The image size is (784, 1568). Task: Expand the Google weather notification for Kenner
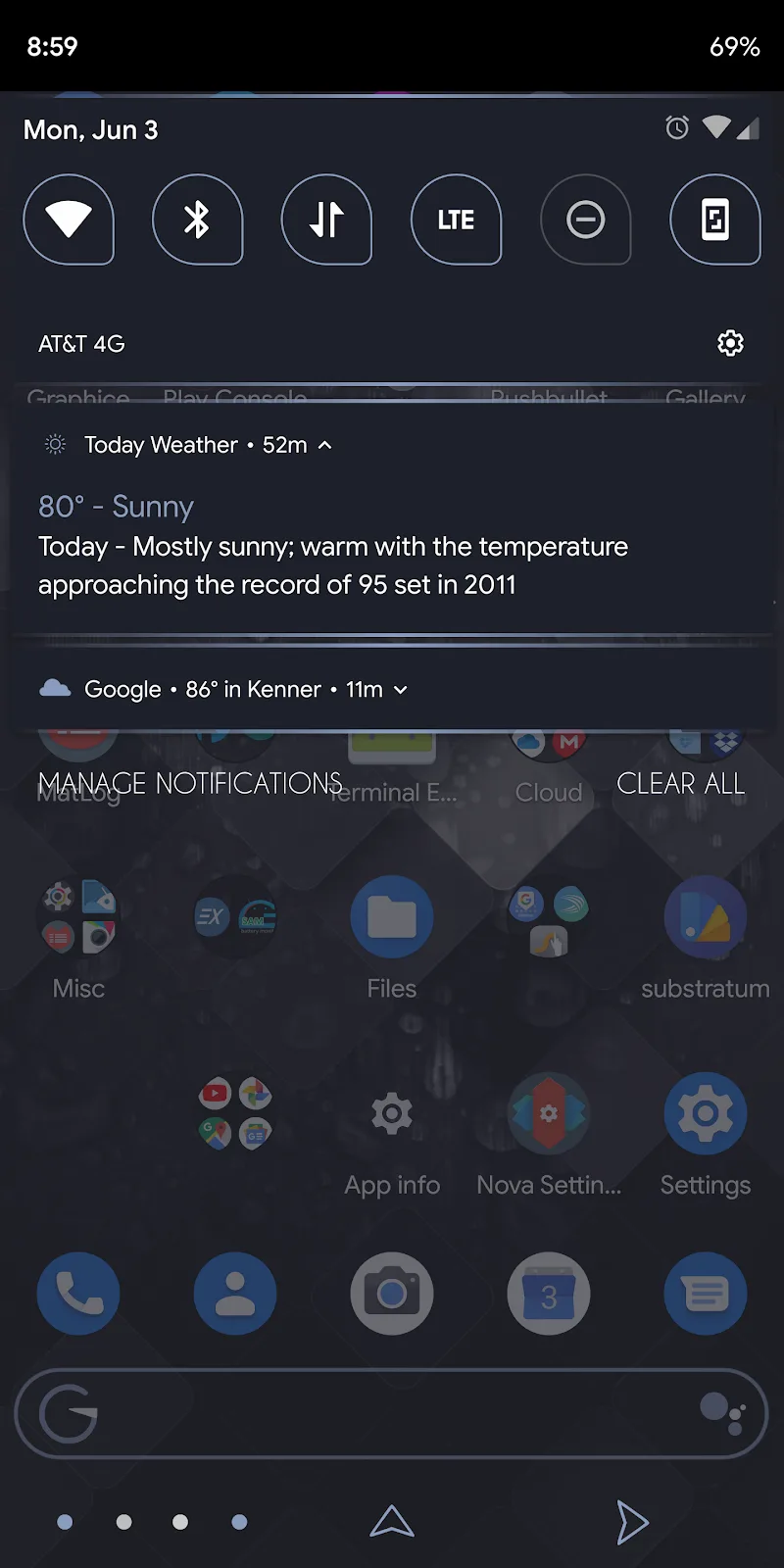(400, 690)
